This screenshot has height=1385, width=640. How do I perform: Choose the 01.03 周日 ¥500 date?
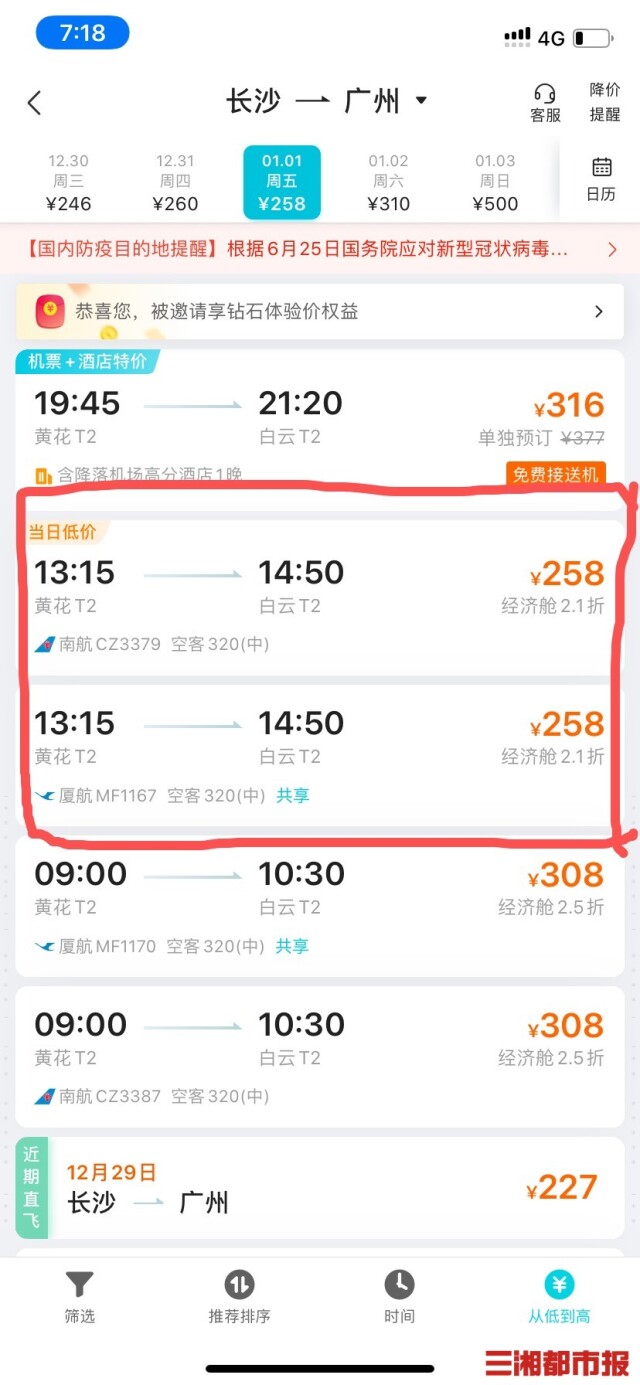click(495, 182)
